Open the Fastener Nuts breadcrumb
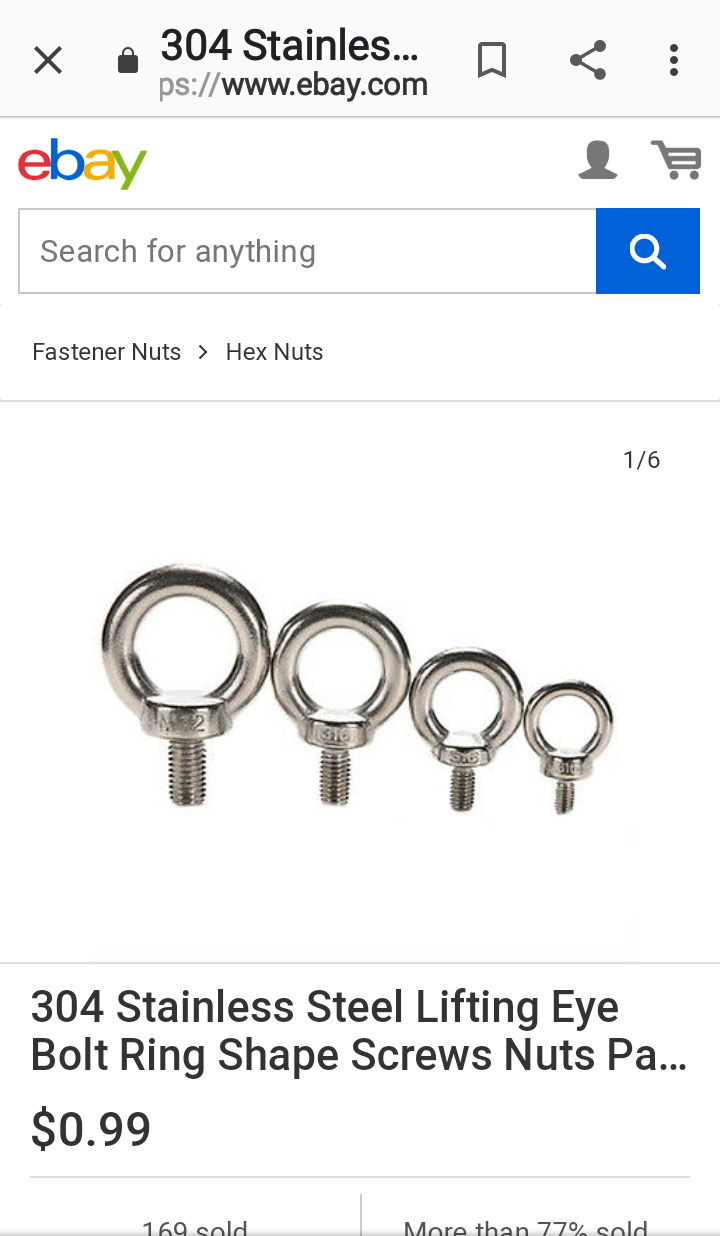 click(107, 352)
